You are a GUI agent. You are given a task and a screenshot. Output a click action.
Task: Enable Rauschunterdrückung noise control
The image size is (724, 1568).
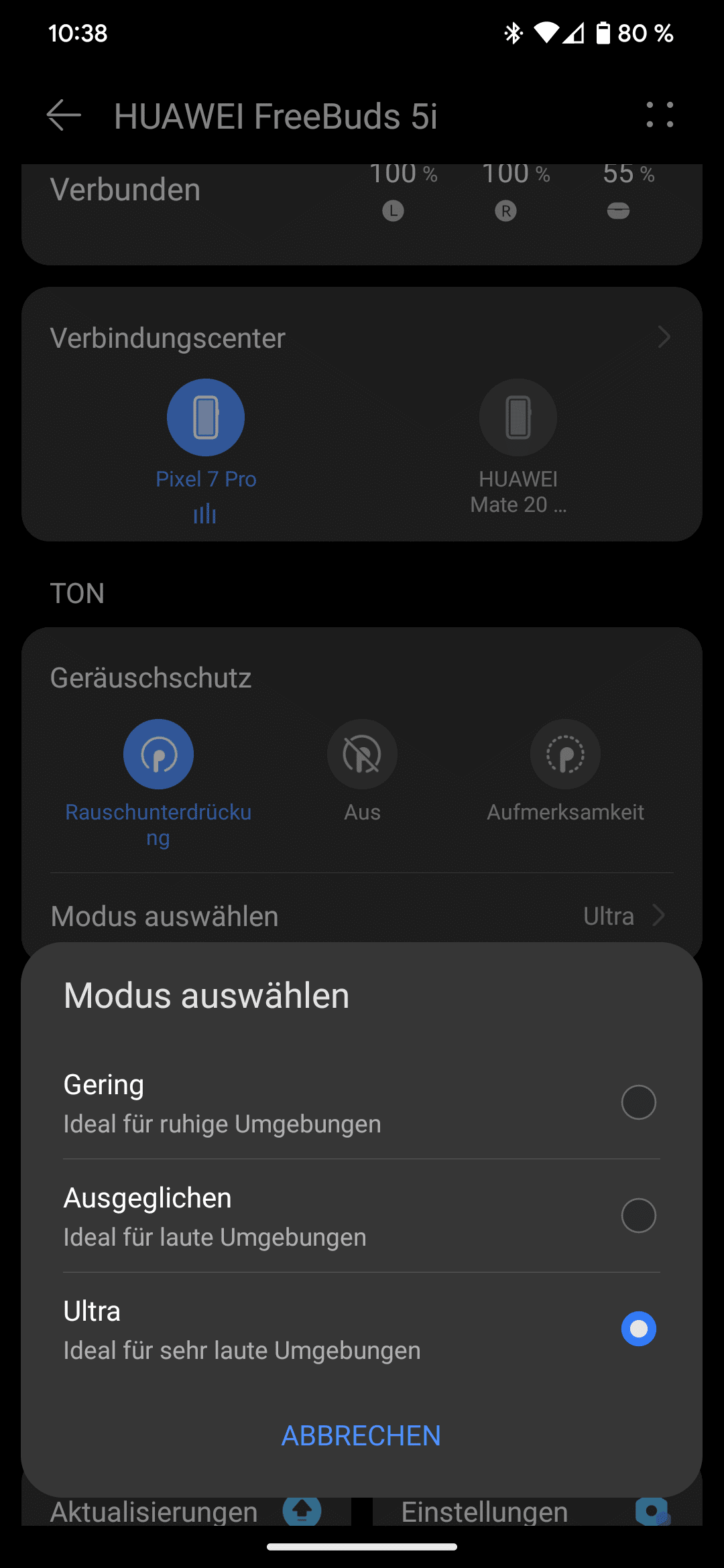(x=158, y=755)
